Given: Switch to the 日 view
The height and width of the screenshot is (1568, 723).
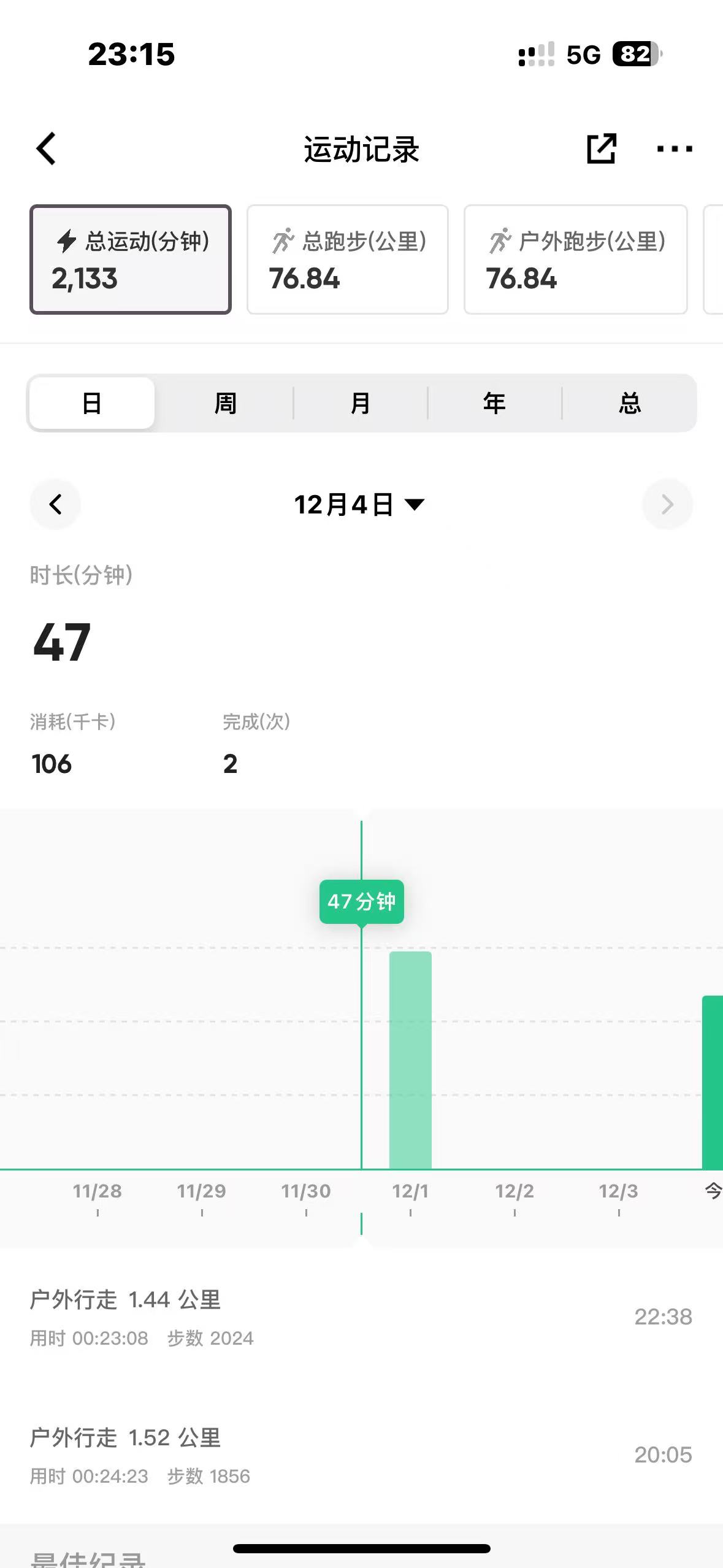Looking at the screenshot, I should [92, 403].
